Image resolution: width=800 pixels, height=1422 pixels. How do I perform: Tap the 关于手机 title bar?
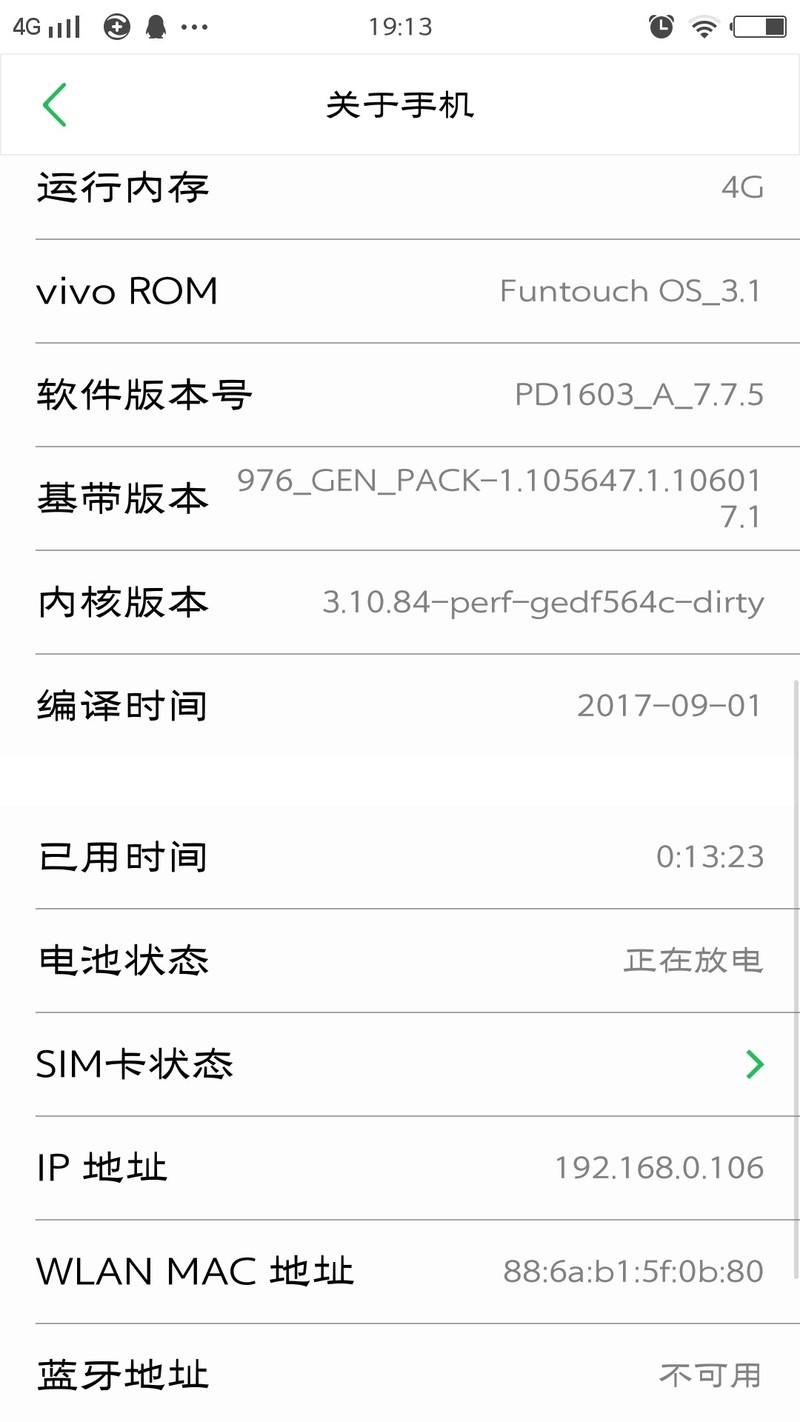[x=400, y=104]
